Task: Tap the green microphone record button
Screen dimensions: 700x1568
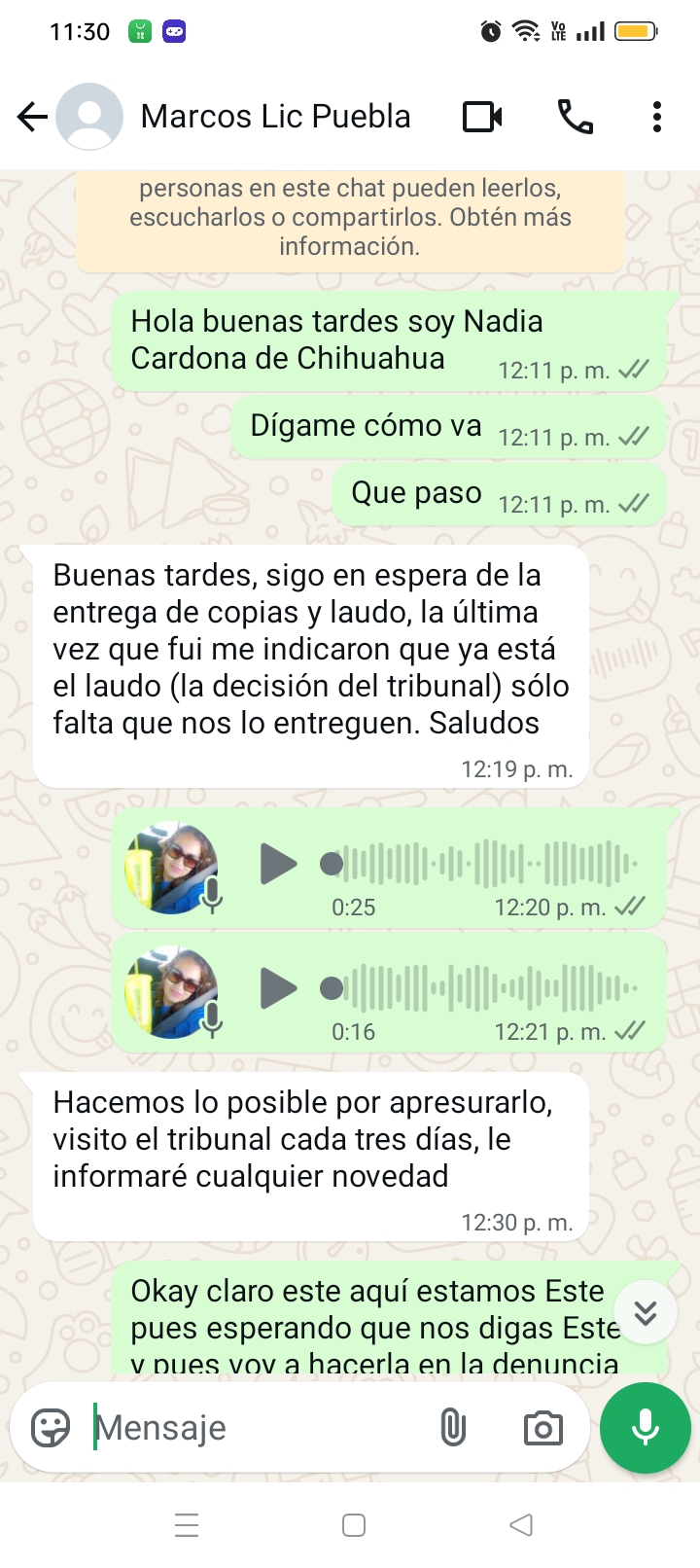Action: (646, 1428)
